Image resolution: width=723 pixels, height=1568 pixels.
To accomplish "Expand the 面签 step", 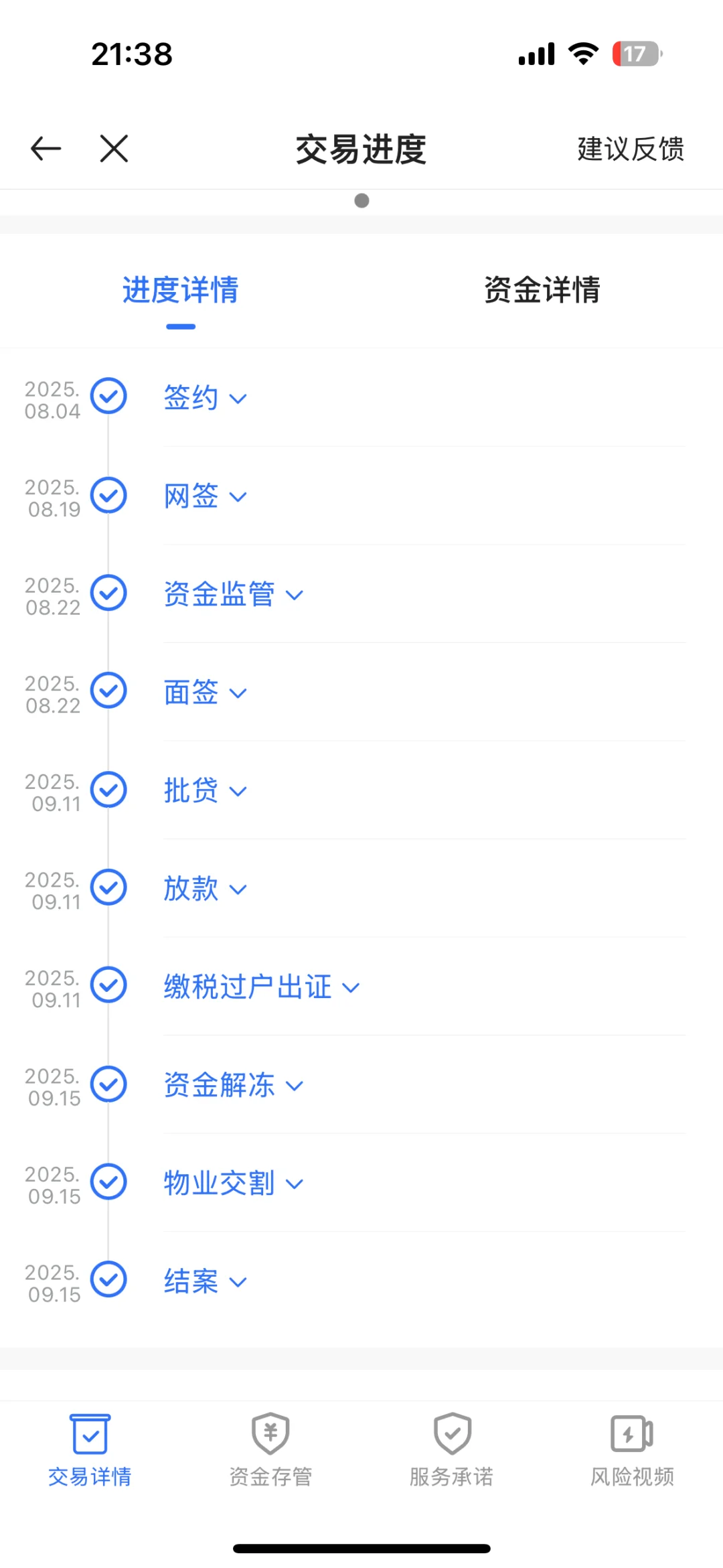I will pos(205,693).
